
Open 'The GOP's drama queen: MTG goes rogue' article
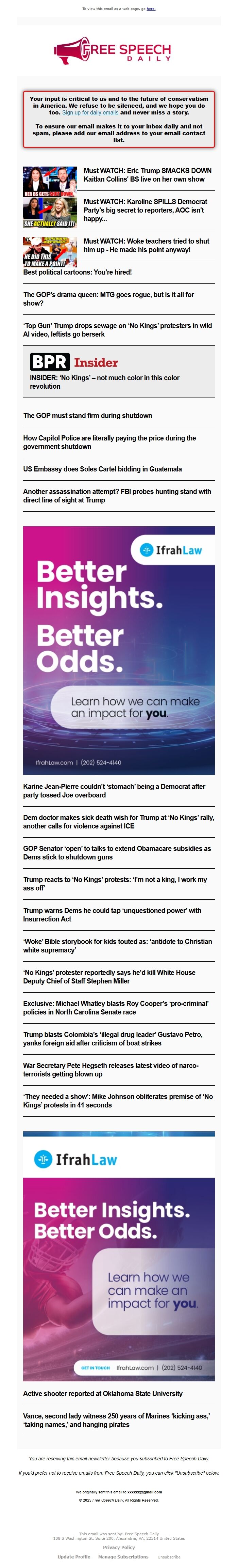pos(108,298)
